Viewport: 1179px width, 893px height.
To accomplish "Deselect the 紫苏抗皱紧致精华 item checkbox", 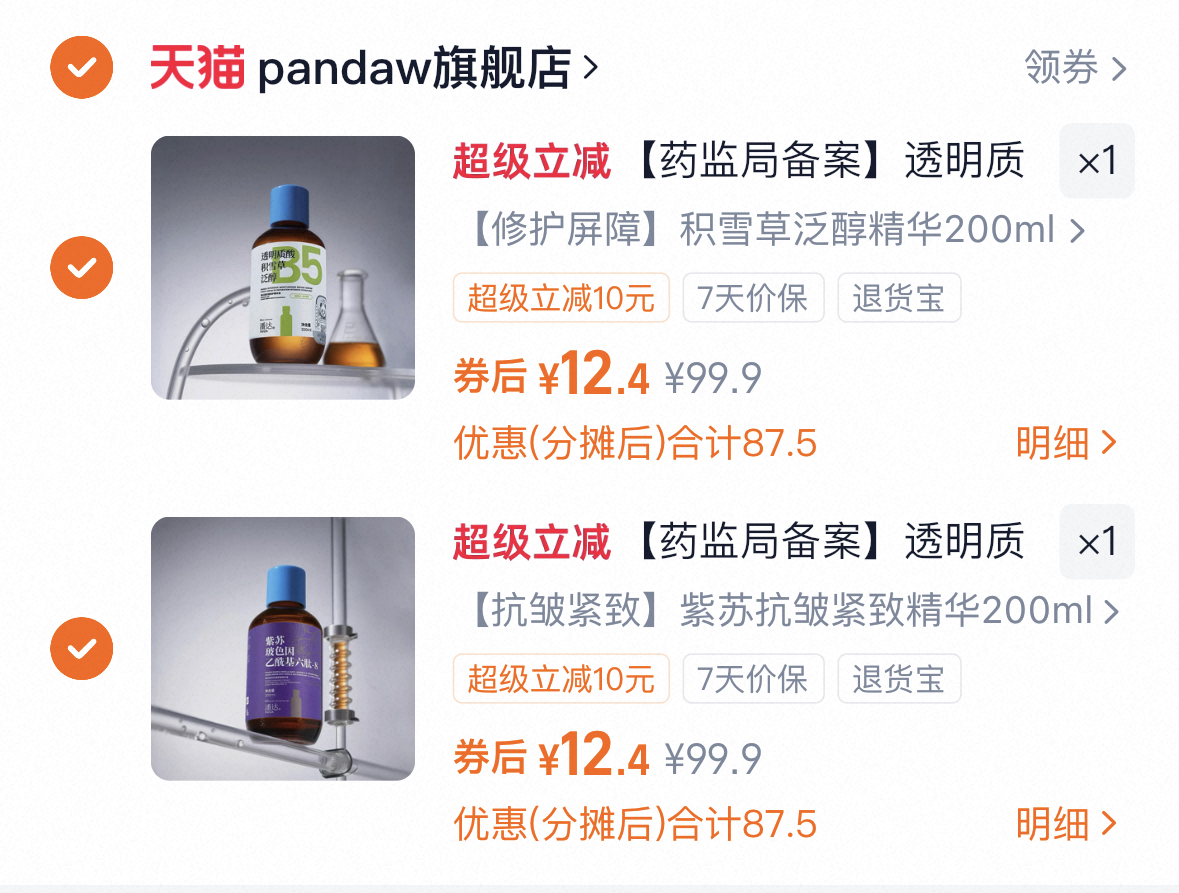I will coord(81,649).
